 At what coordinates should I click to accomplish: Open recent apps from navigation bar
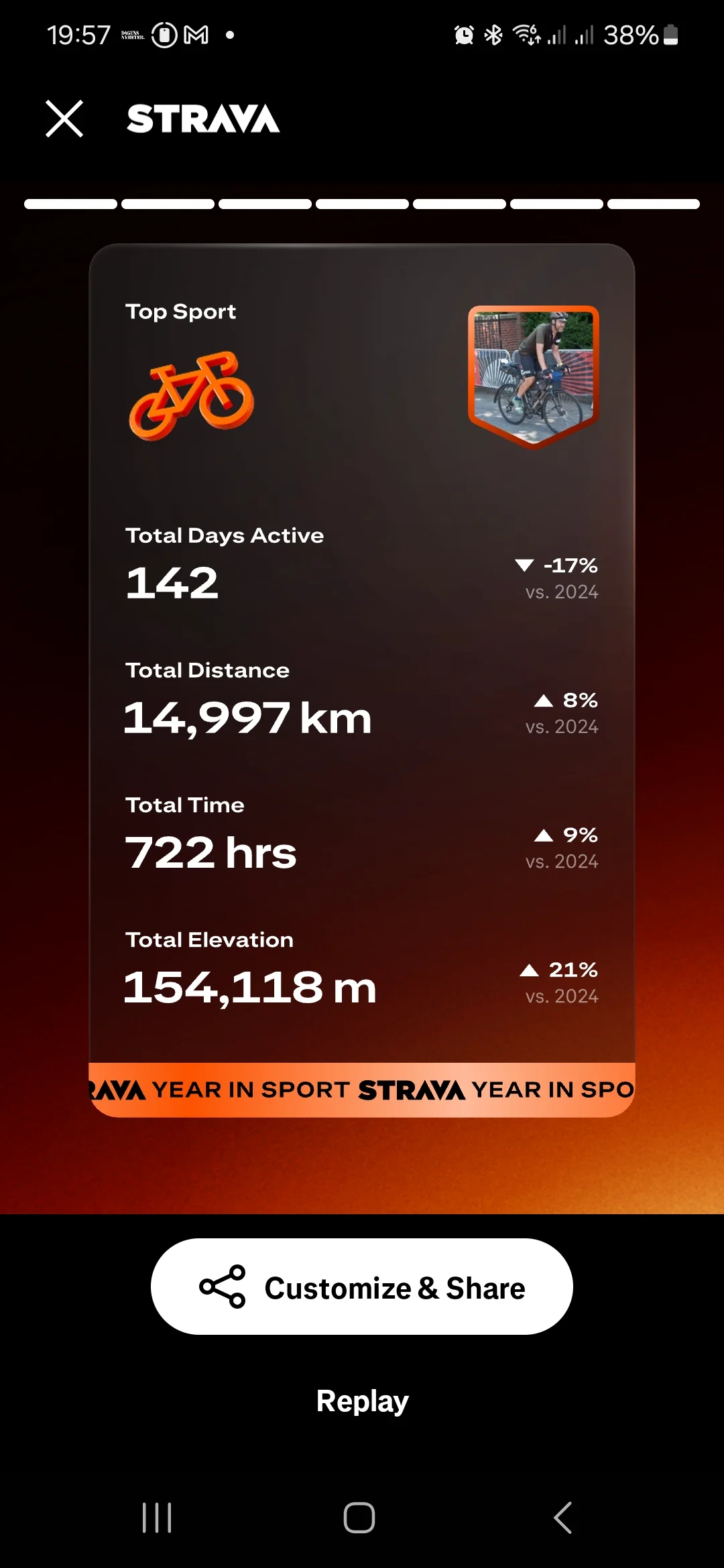pyautogui.click(x=157, y=1518)
